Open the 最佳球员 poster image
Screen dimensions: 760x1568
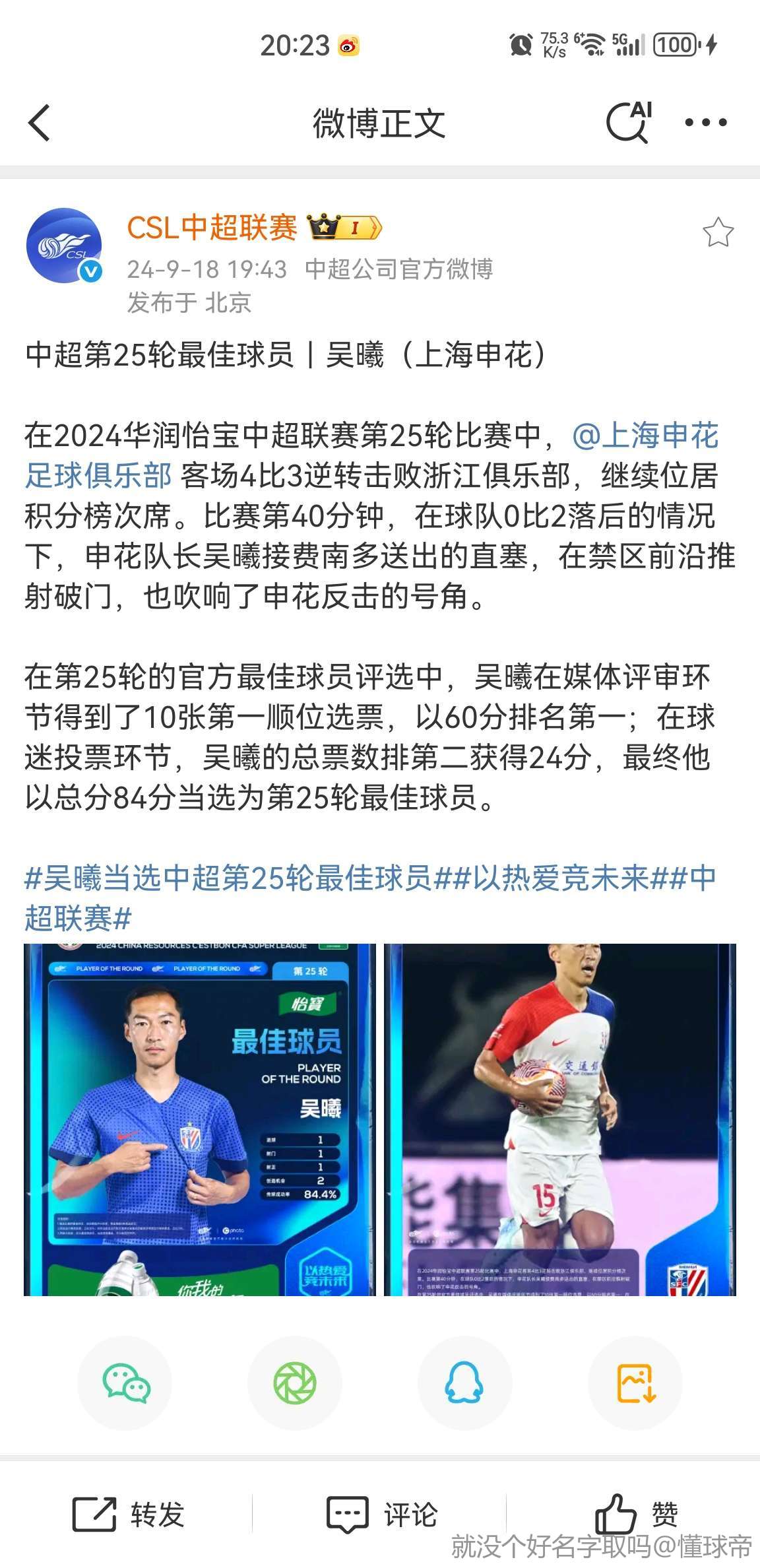[199, 1119]
